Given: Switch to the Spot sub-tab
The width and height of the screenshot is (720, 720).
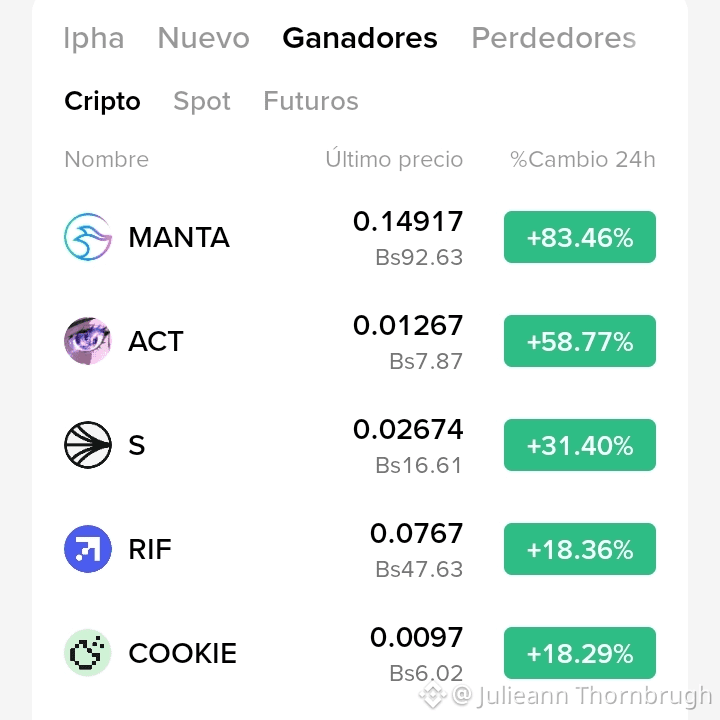Looking at the screenshot, I should [202, 101].
